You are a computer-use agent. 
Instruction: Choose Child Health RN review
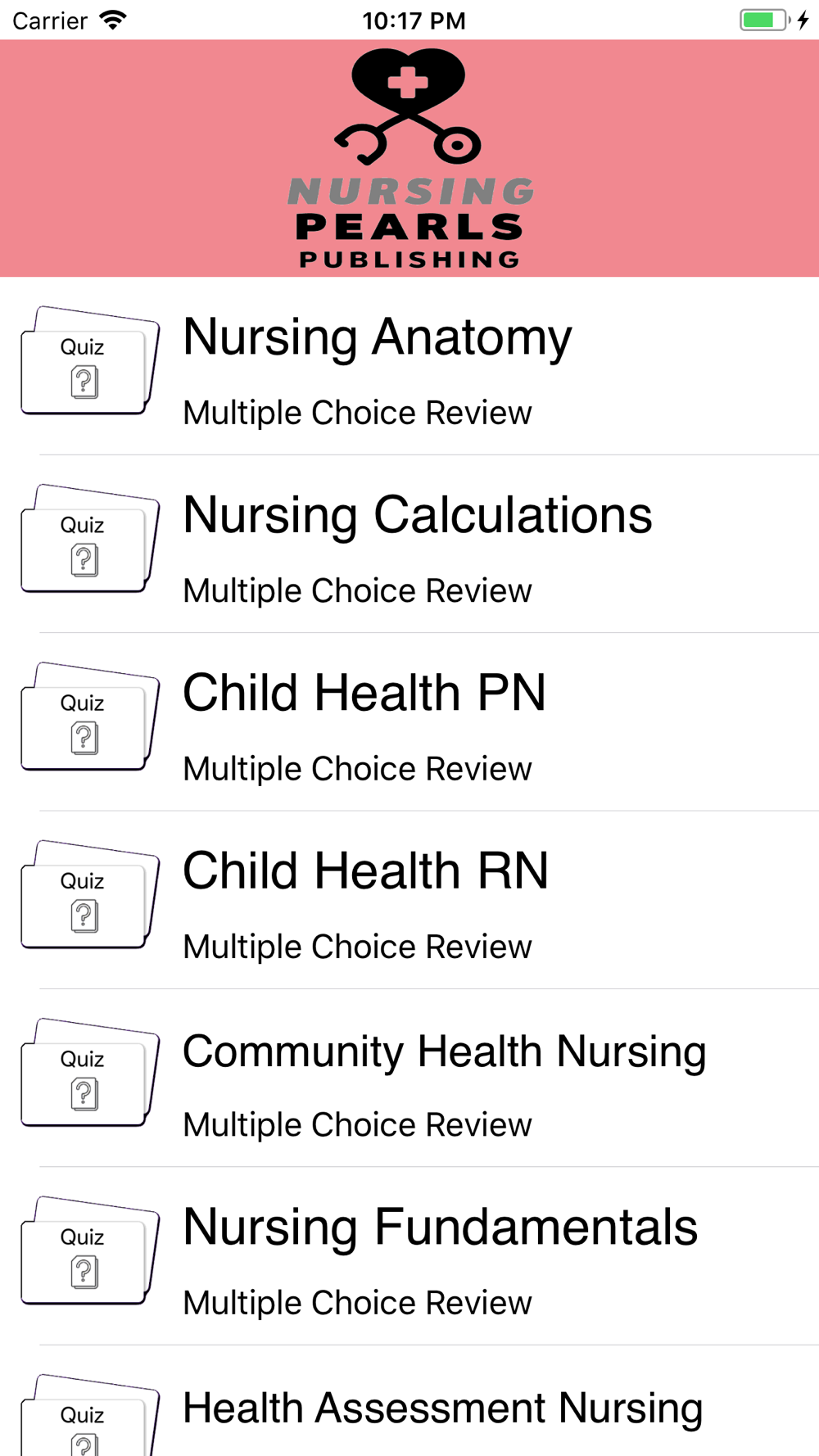tap(409, 900)
